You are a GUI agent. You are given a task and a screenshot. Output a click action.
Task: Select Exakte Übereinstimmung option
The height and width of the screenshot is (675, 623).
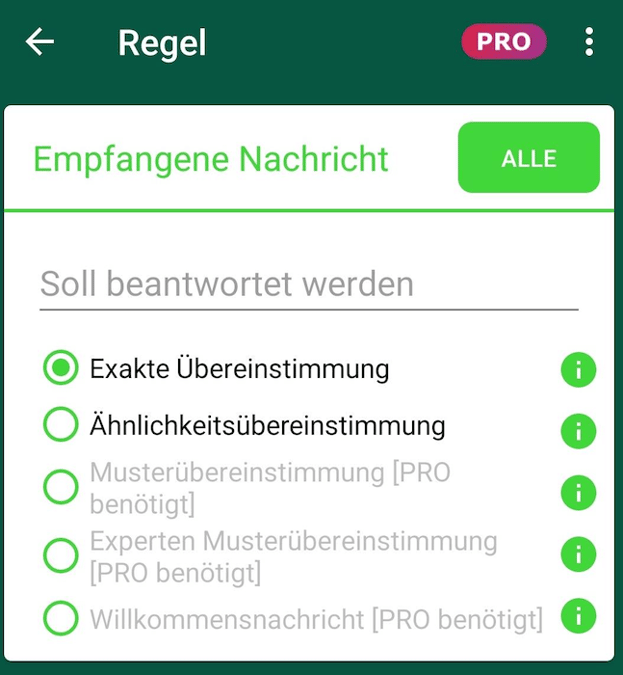point(61,368)
